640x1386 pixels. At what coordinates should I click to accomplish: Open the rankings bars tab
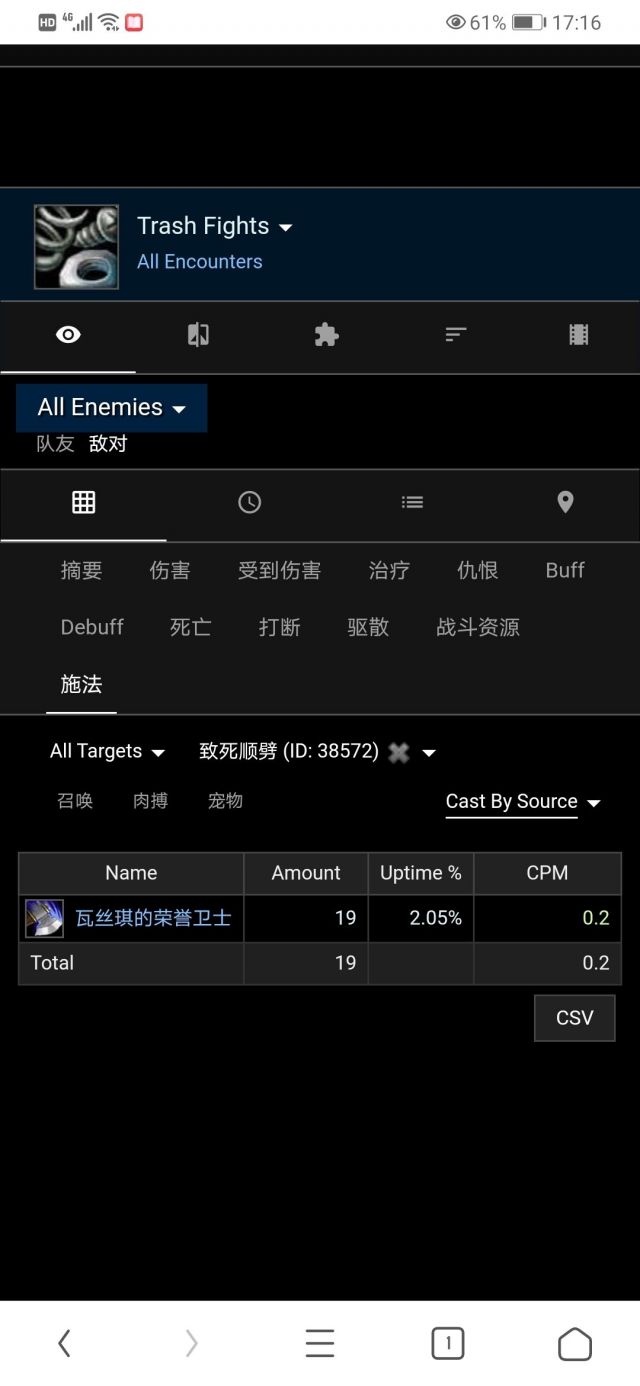point(456,335)
